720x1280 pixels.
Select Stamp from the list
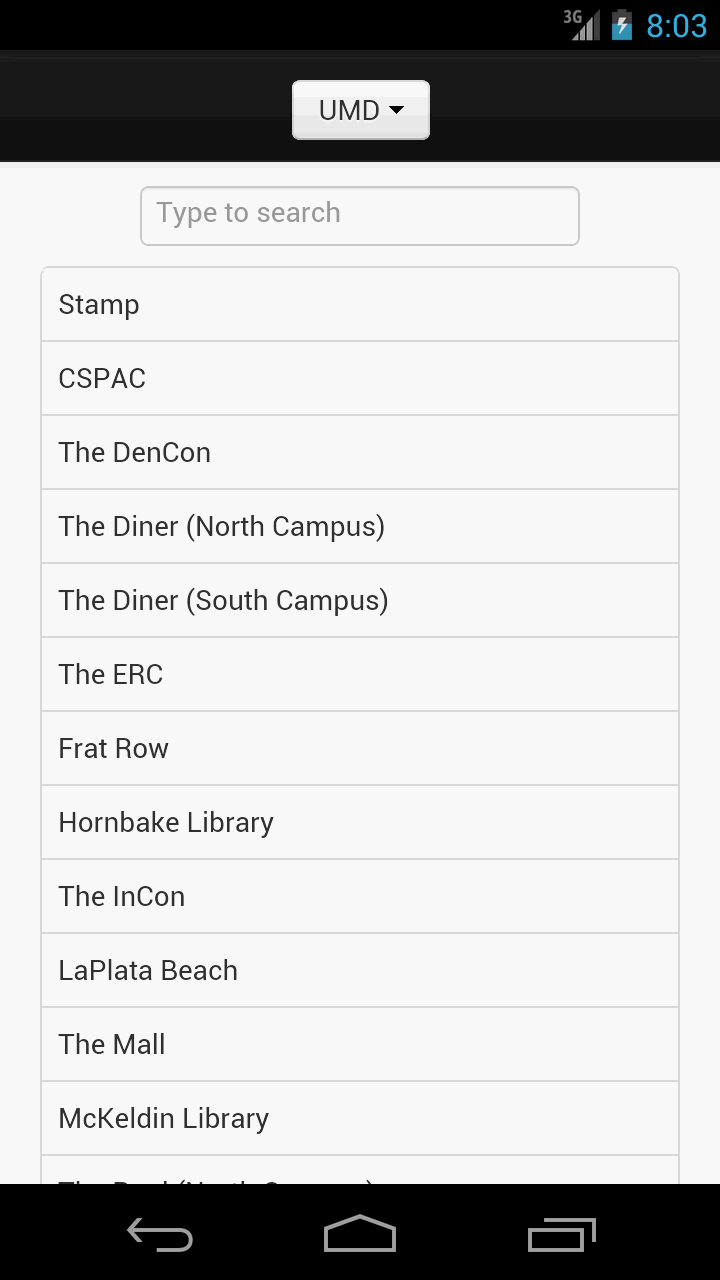click(x=360, y=305)
